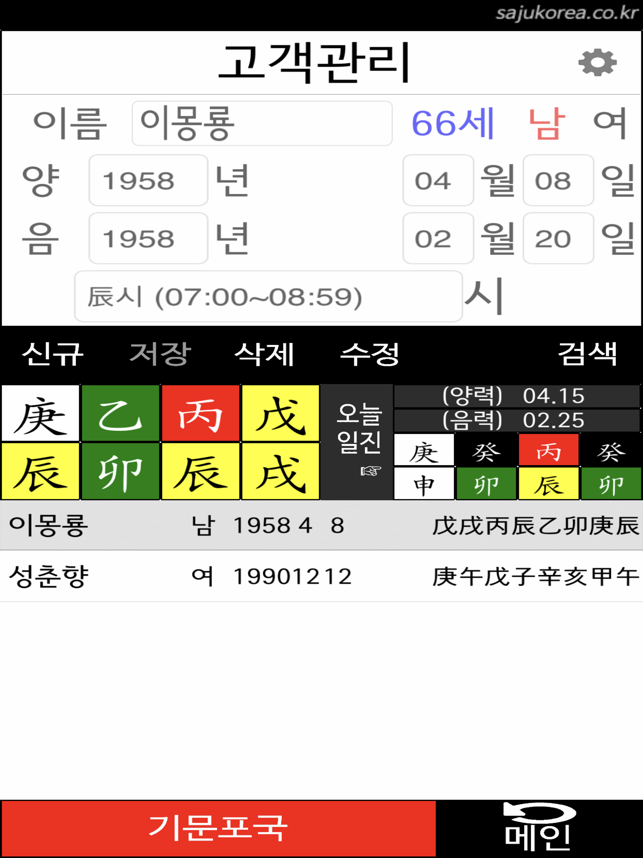The height and width of the screenshot is (858, 643).
Task: Select 여 as gender
Action: pyautogui.click(x=609, y=124)
